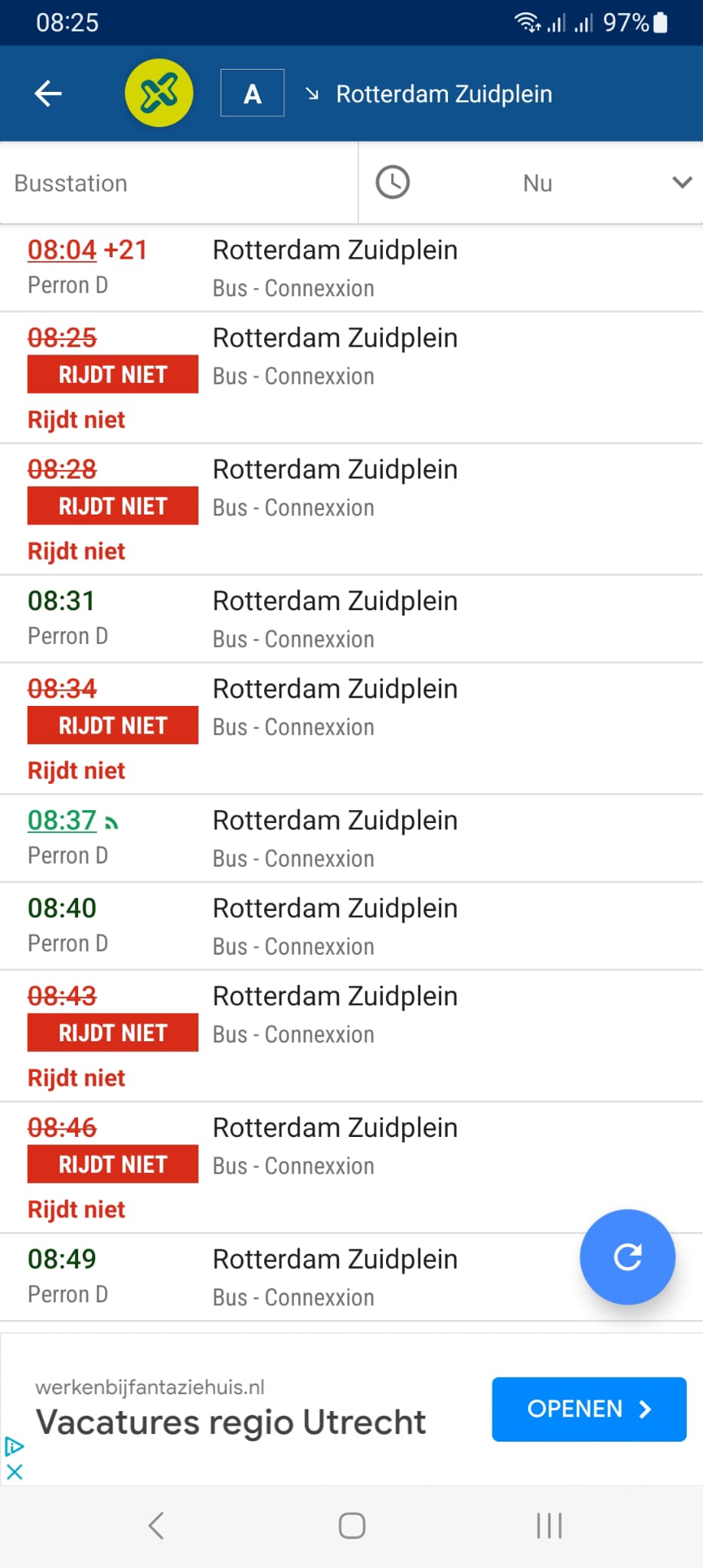Open the live-tracked 08:37 departure
The width and height of the screenshot is (703, 1568).
tap(351, 838)
